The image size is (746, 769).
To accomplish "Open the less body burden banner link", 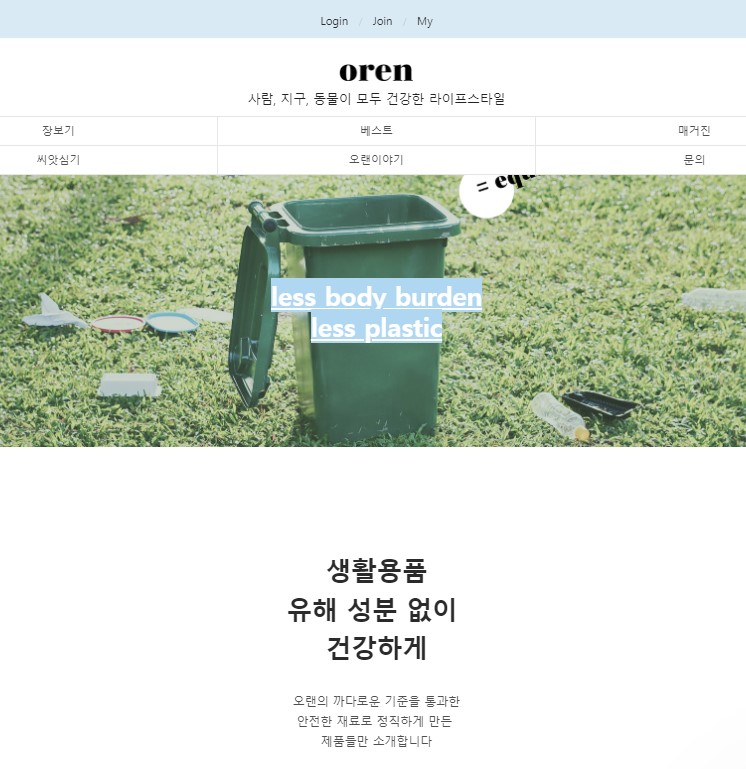I will pyautogui.click(x=376, y=298).
